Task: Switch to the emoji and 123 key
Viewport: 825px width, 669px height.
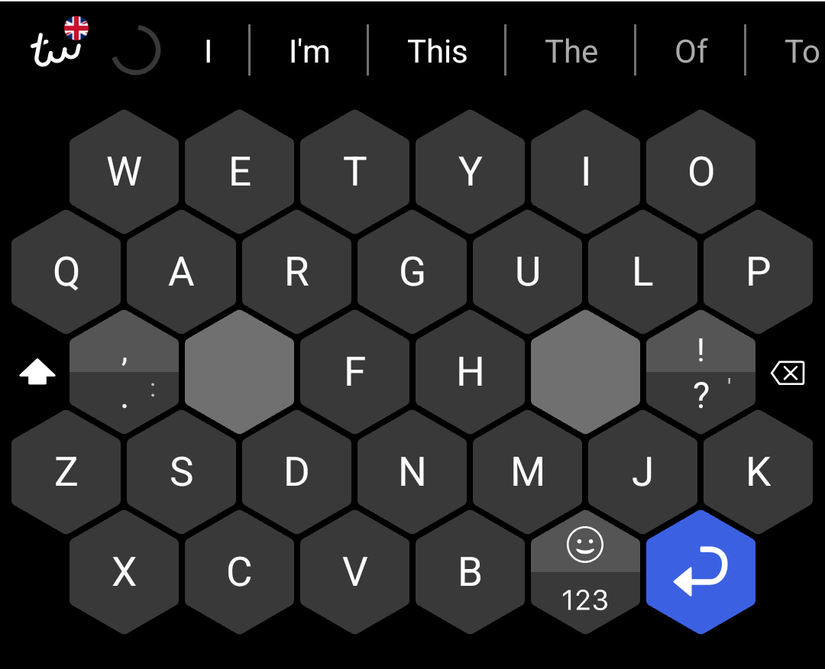Action: tap(585, 572)
